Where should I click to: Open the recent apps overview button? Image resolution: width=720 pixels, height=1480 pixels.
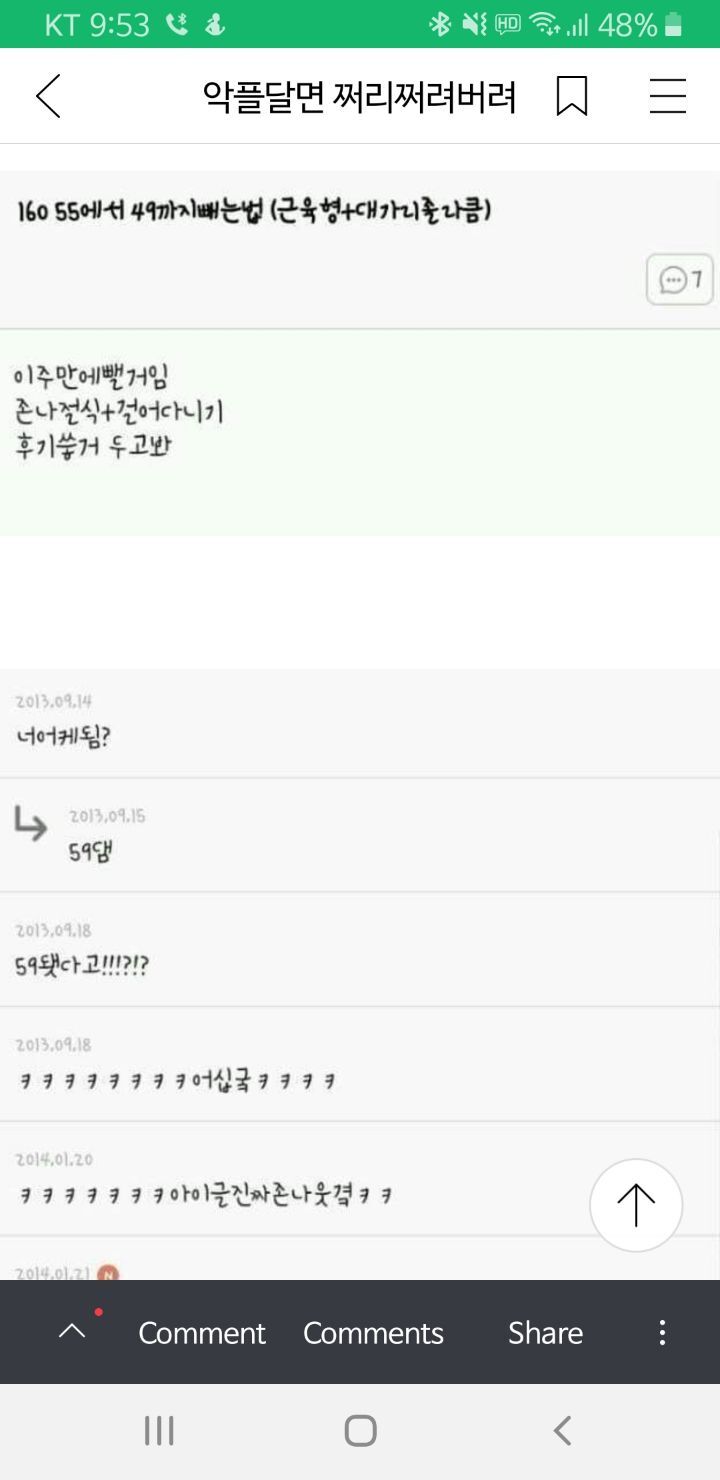click(x=158, y=1431)
